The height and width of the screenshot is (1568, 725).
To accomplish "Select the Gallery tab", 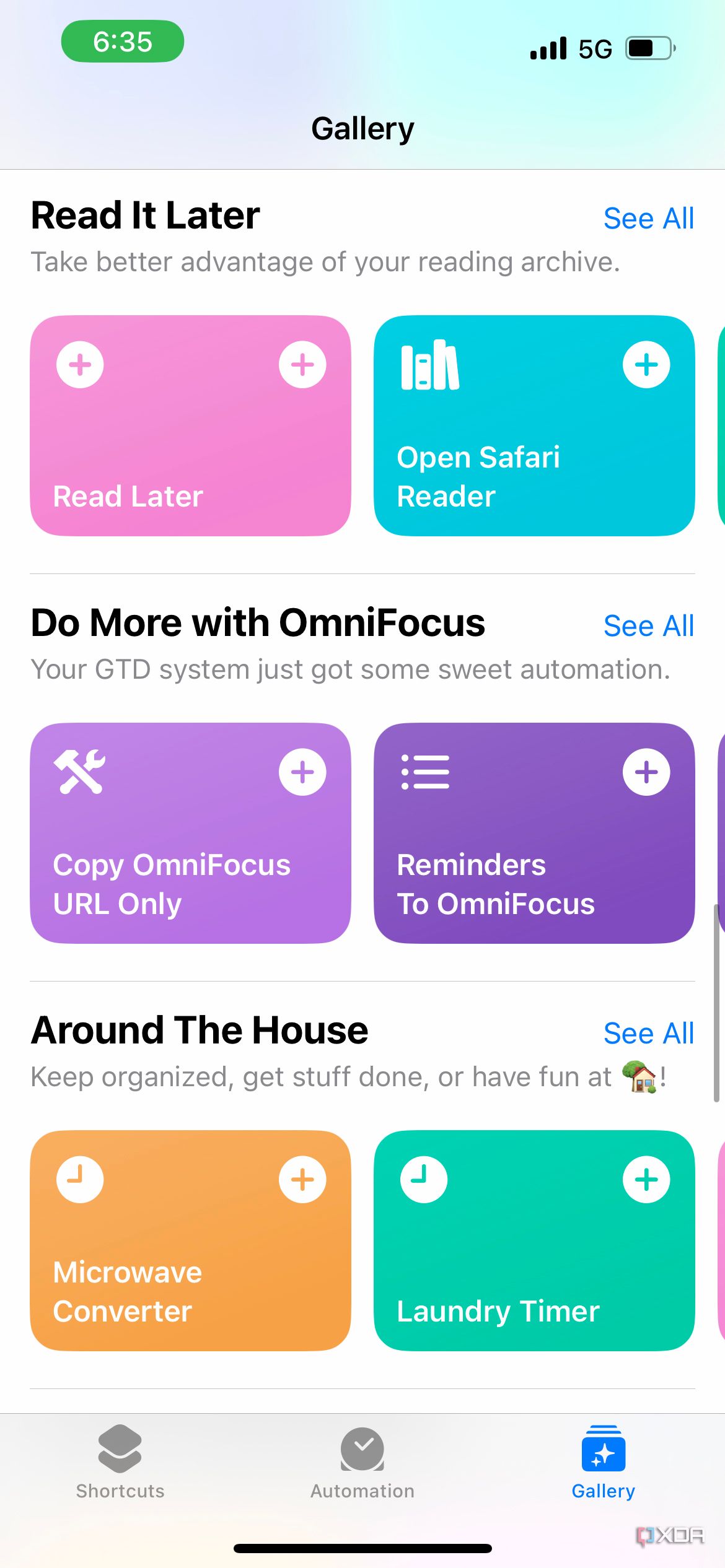I will 603,1468.
